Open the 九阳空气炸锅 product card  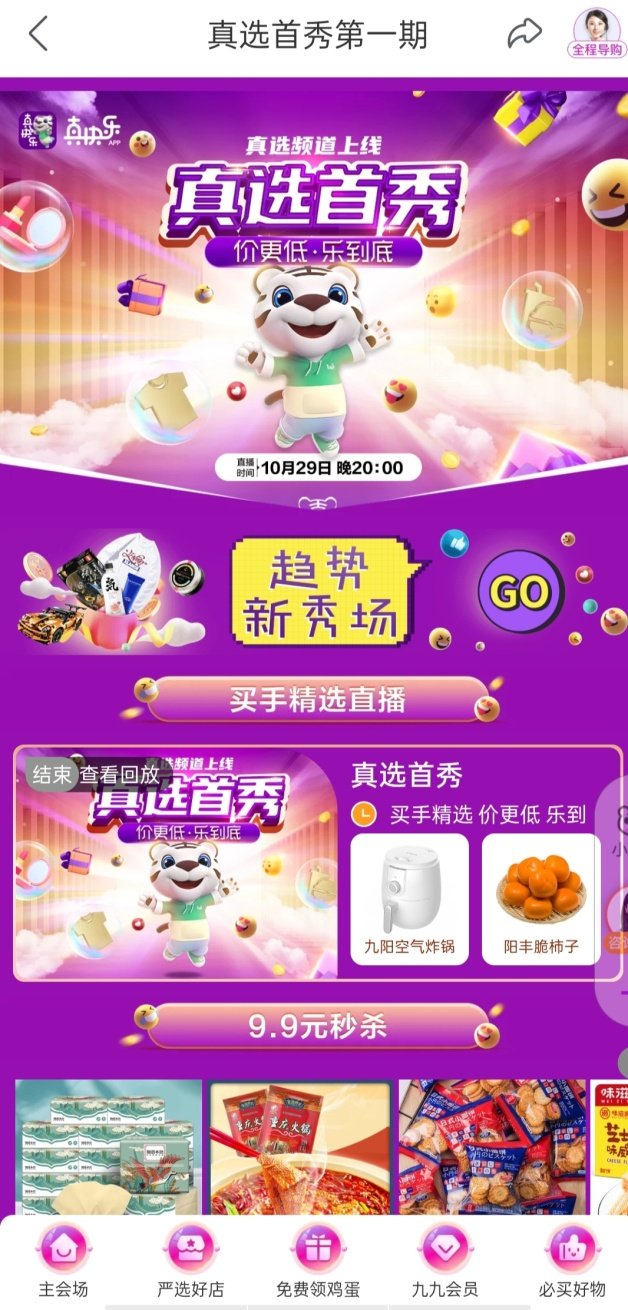(409, 899)
